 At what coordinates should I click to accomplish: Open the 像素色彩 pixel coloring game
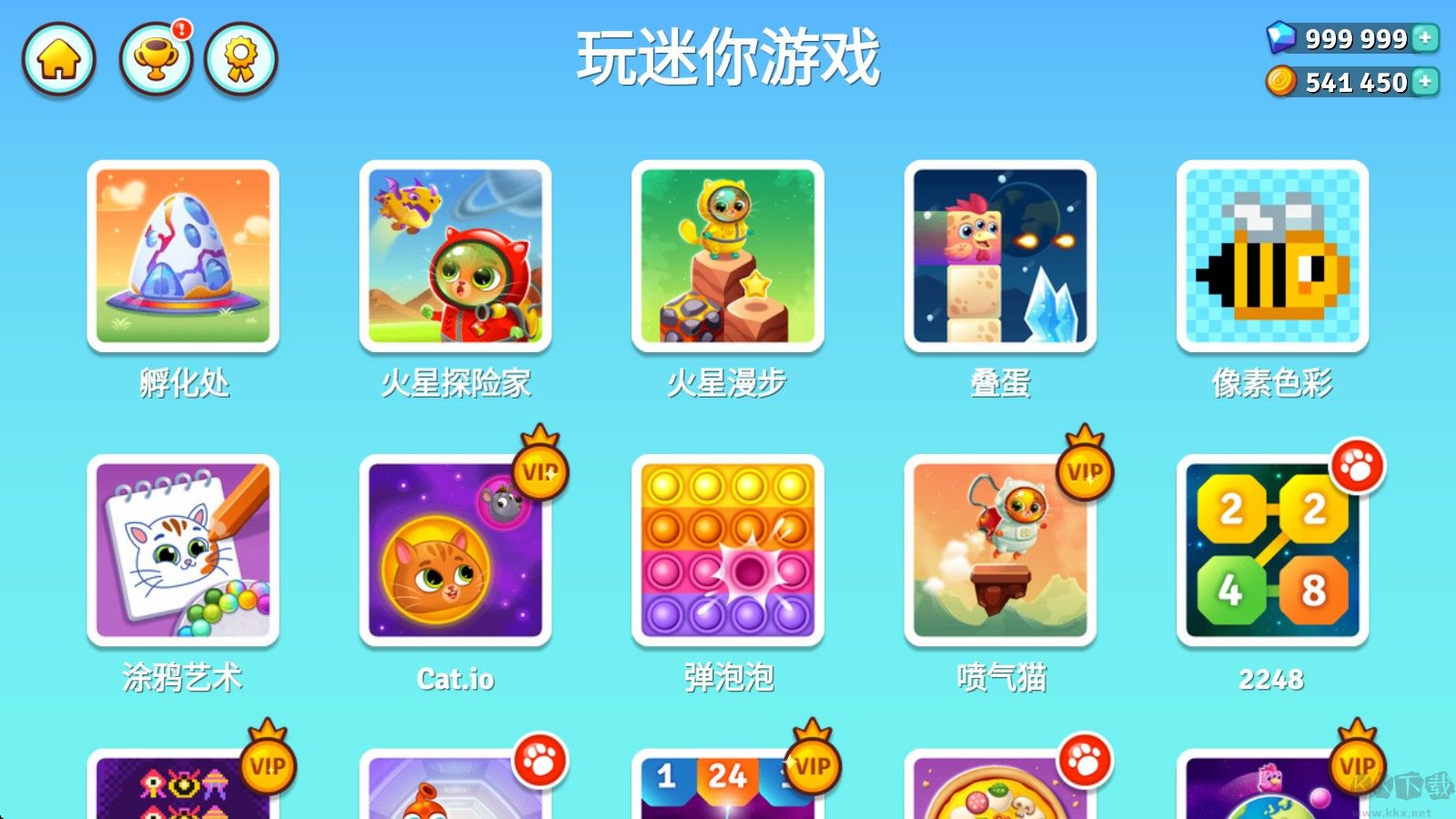1271,257
